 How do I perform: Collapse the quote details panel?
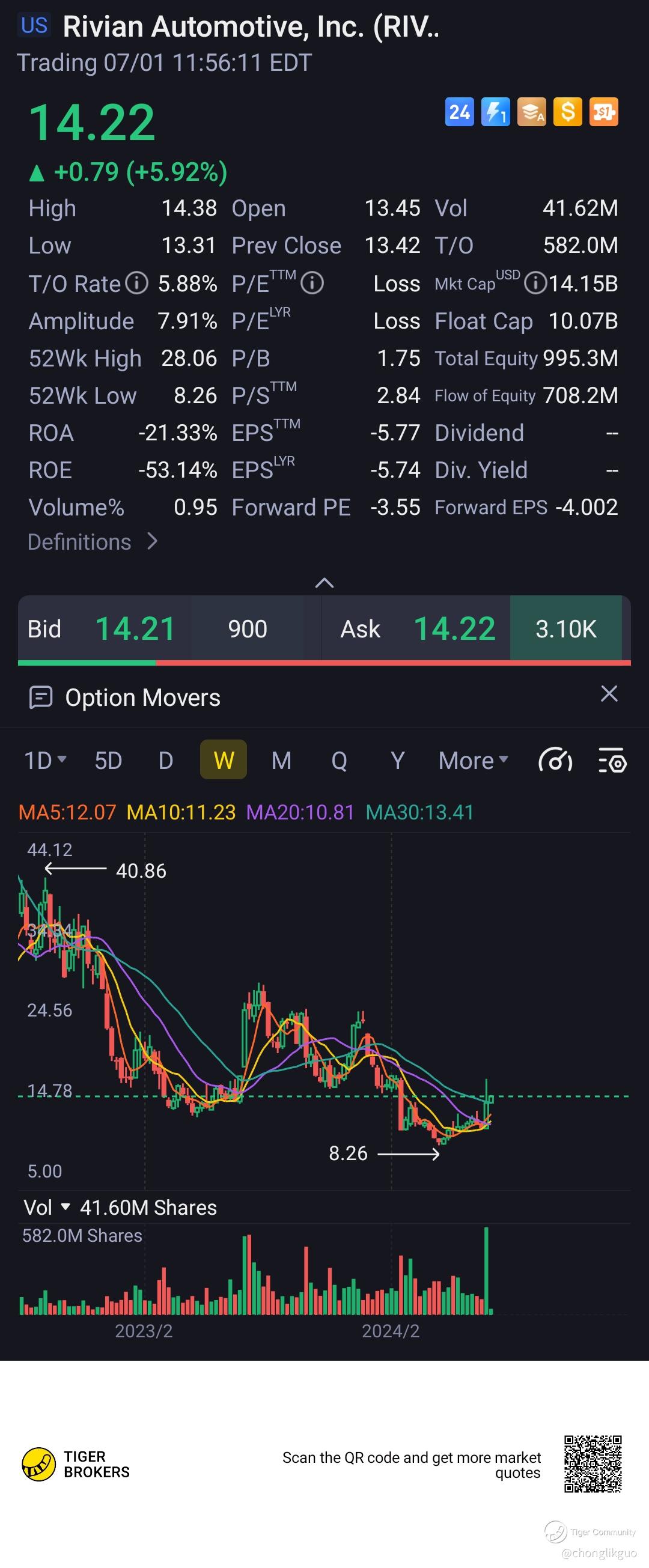click(x=324, y=583)
